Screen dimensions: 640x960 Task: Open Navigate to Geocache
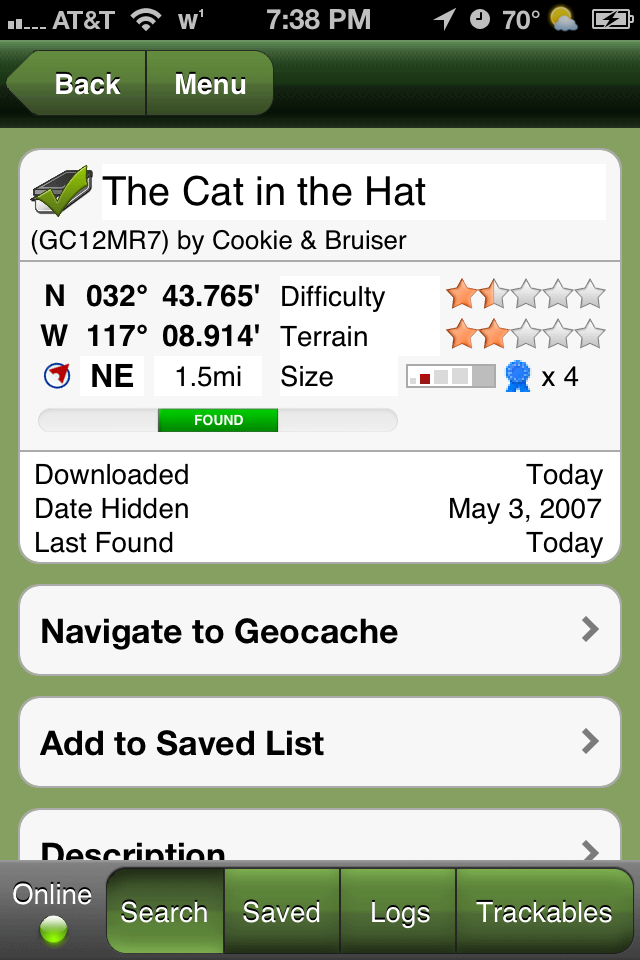coord(319,631)
